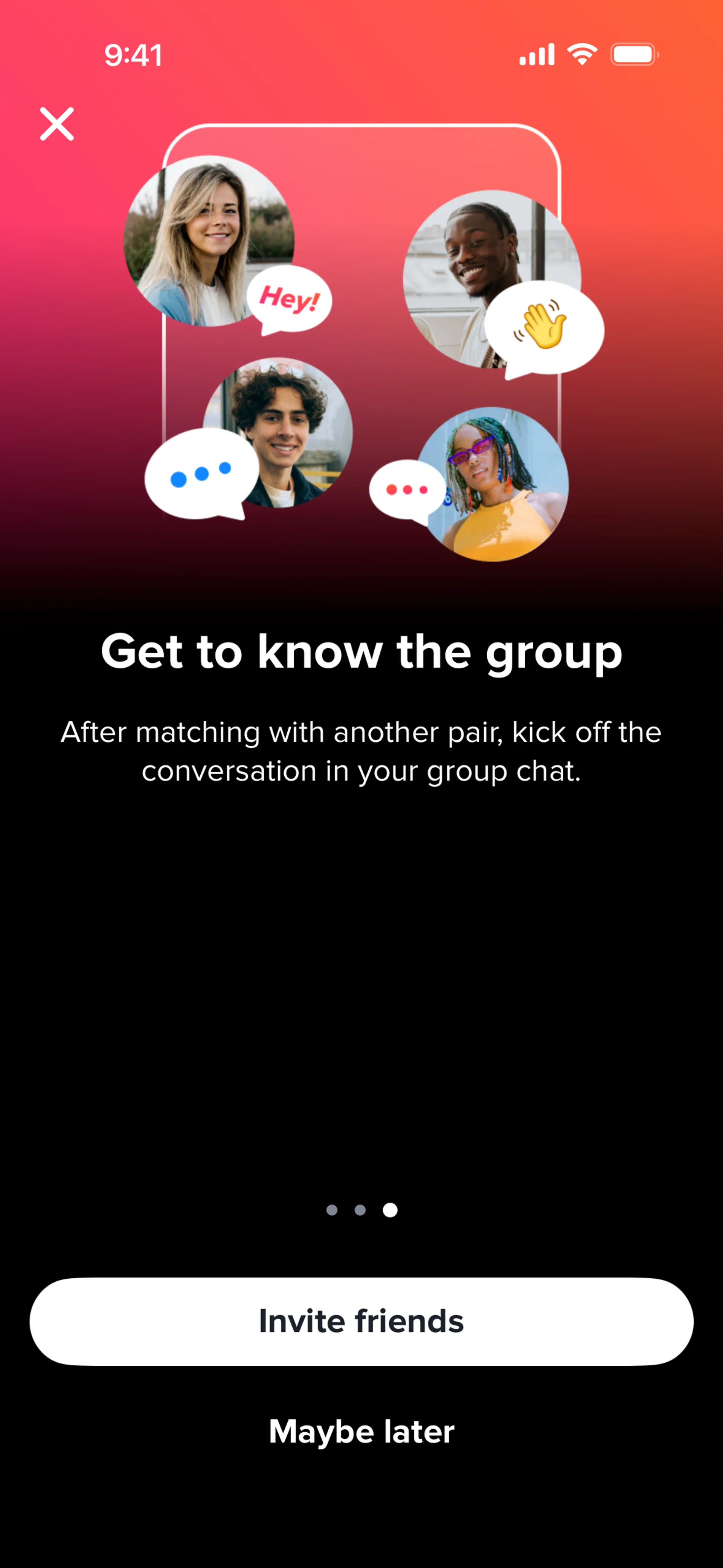
Task: Jump to the first page indicator dot
Action: tap(332, 1210)
